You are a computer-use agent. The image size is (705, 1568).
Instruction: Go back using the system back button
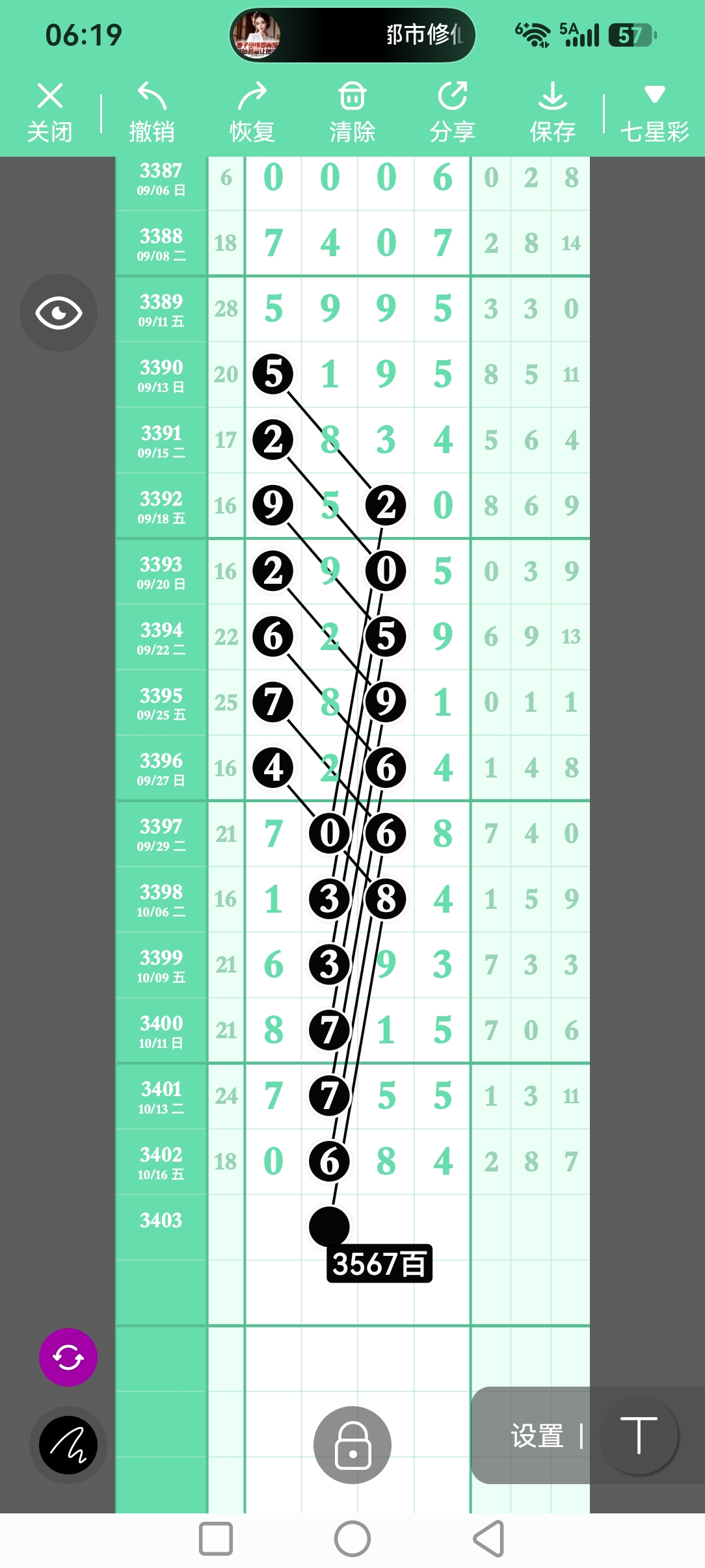tap(489, 1539)
